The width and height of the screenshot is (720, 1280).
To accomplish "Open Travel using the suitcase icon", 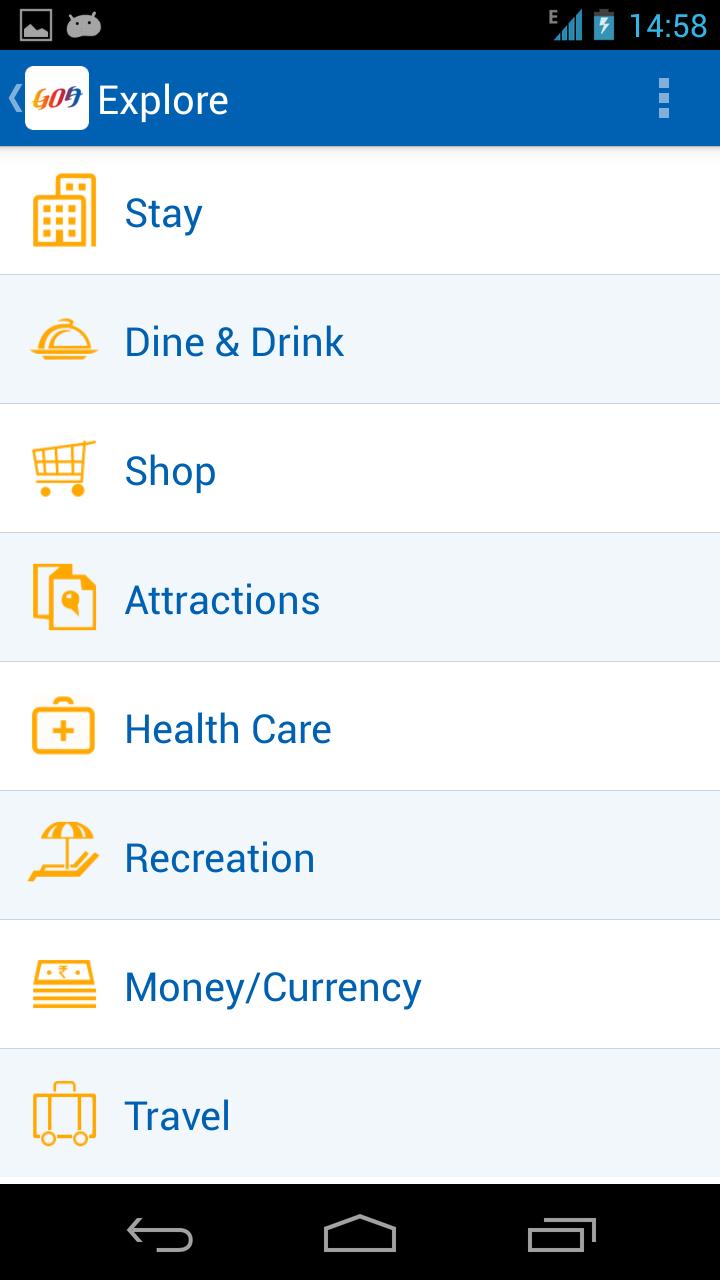I will pos(64,1113).
